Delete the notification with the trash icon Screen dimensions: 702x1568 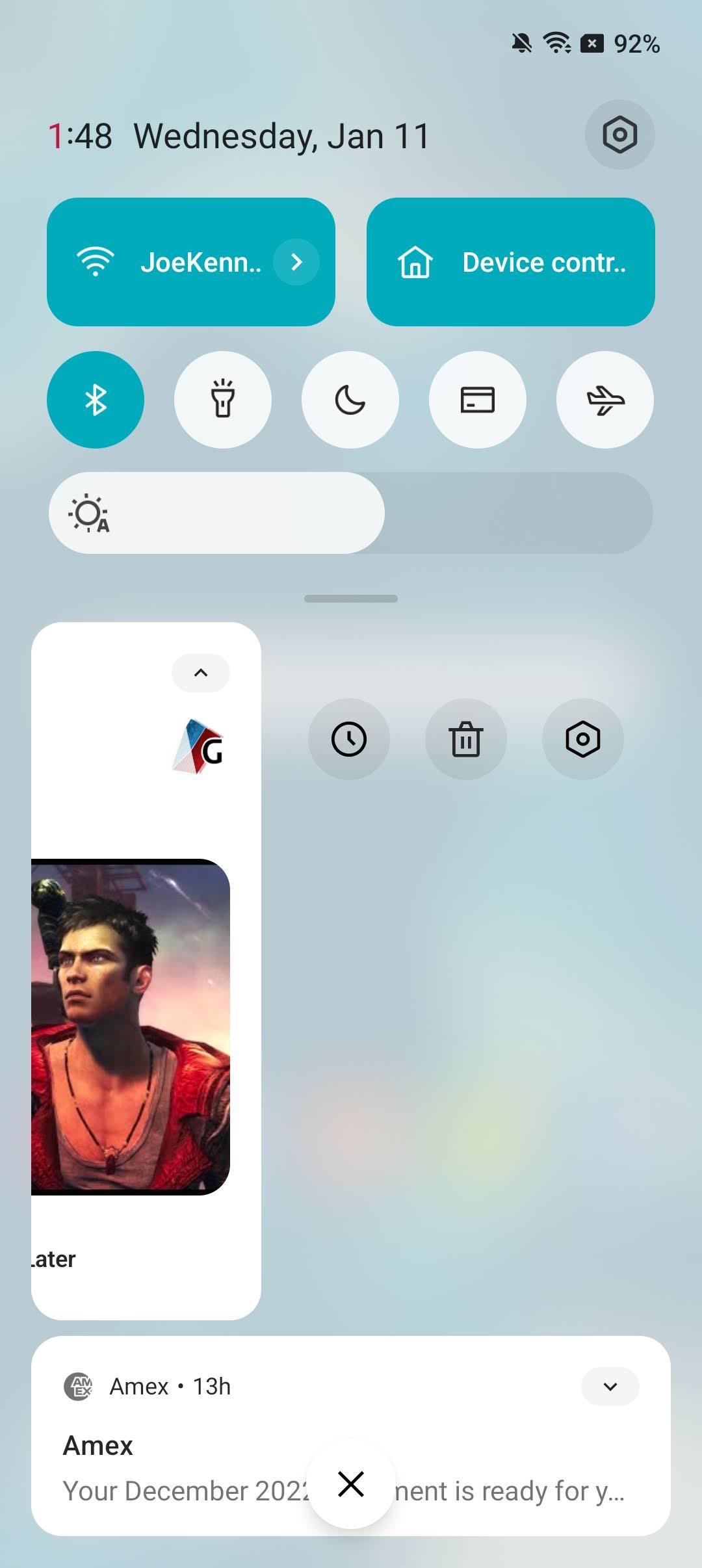click(466, 739)
